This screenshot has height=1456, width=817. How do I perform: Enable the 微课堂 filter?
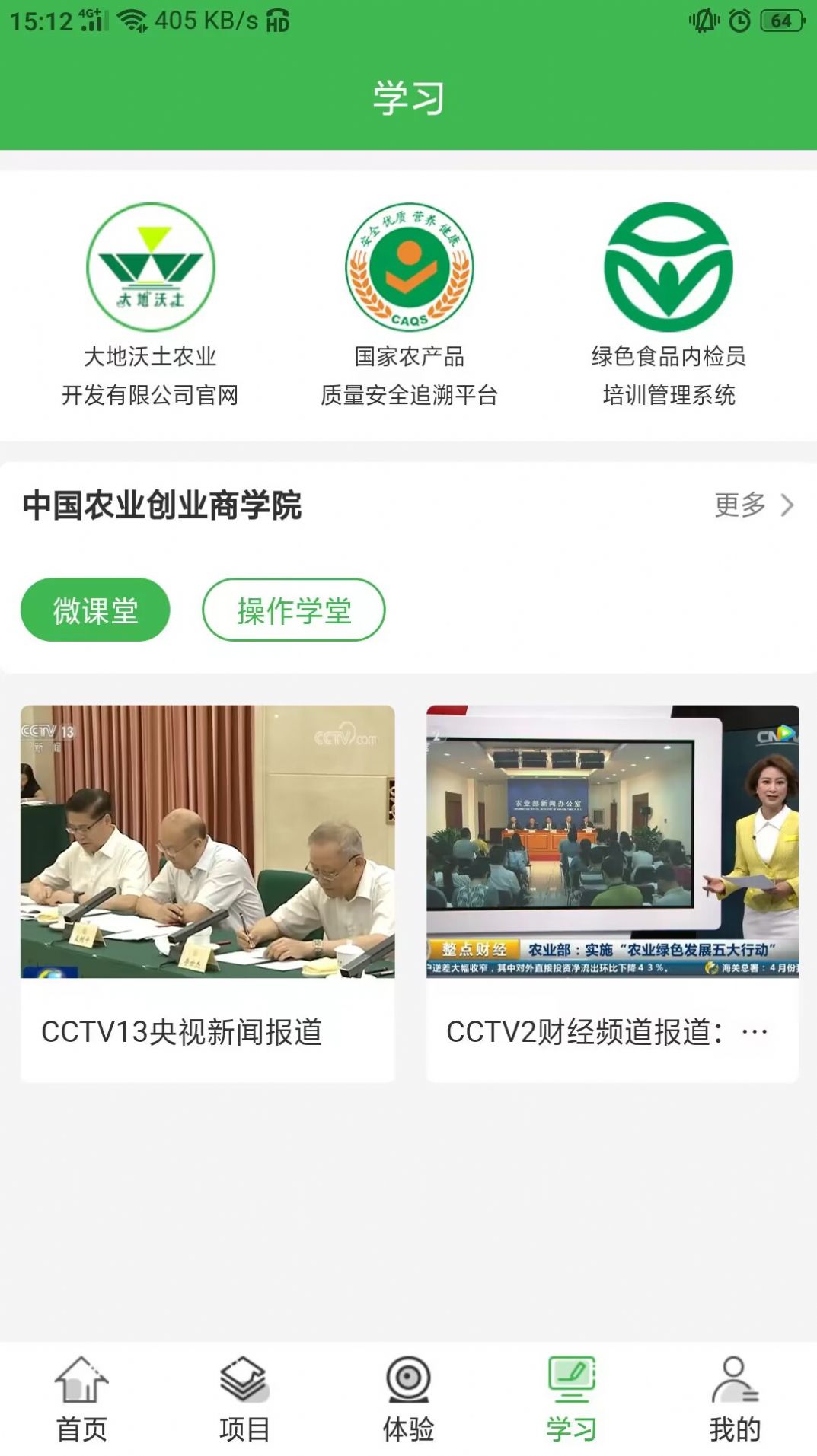[96, 609]
